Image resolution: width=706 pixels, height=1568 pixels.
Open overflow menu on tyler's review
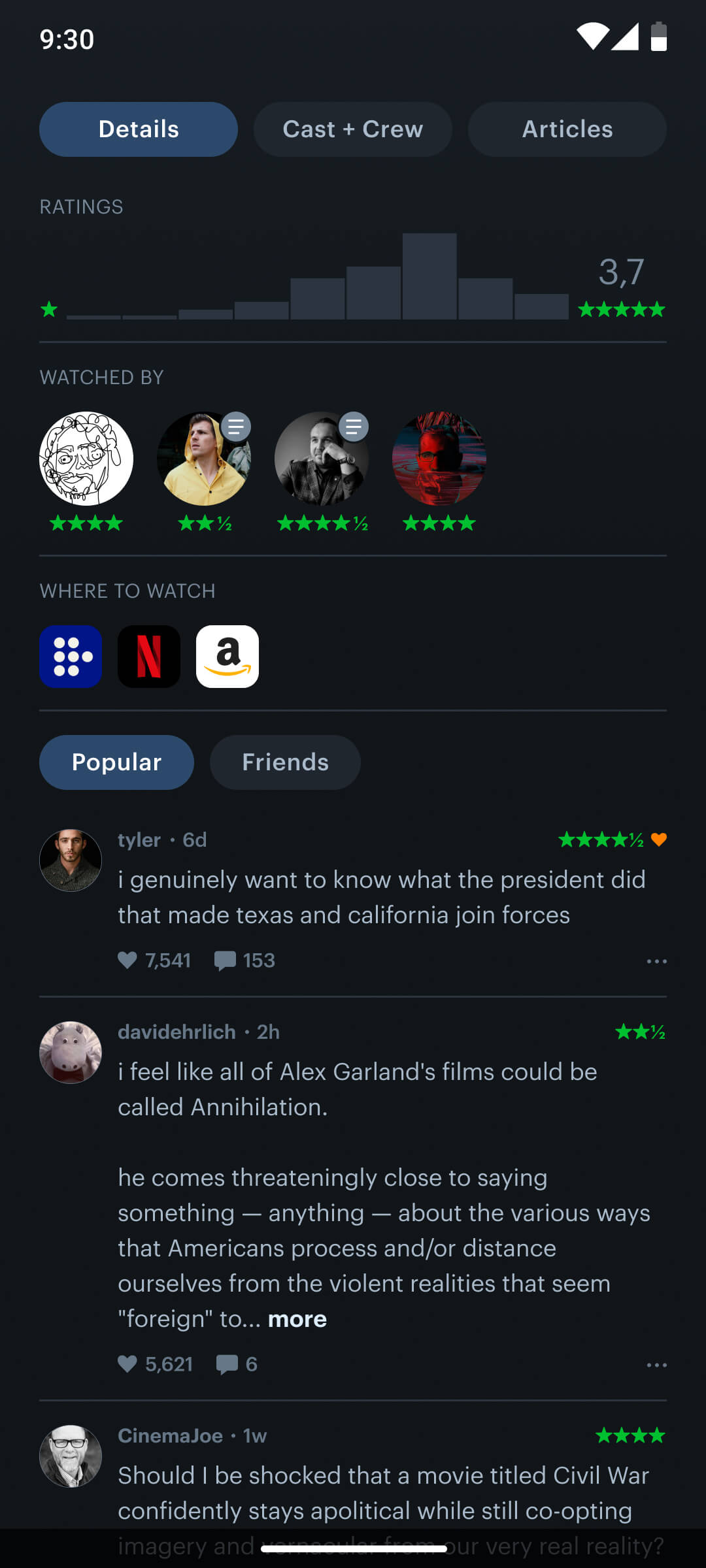(x=656, y=961)
